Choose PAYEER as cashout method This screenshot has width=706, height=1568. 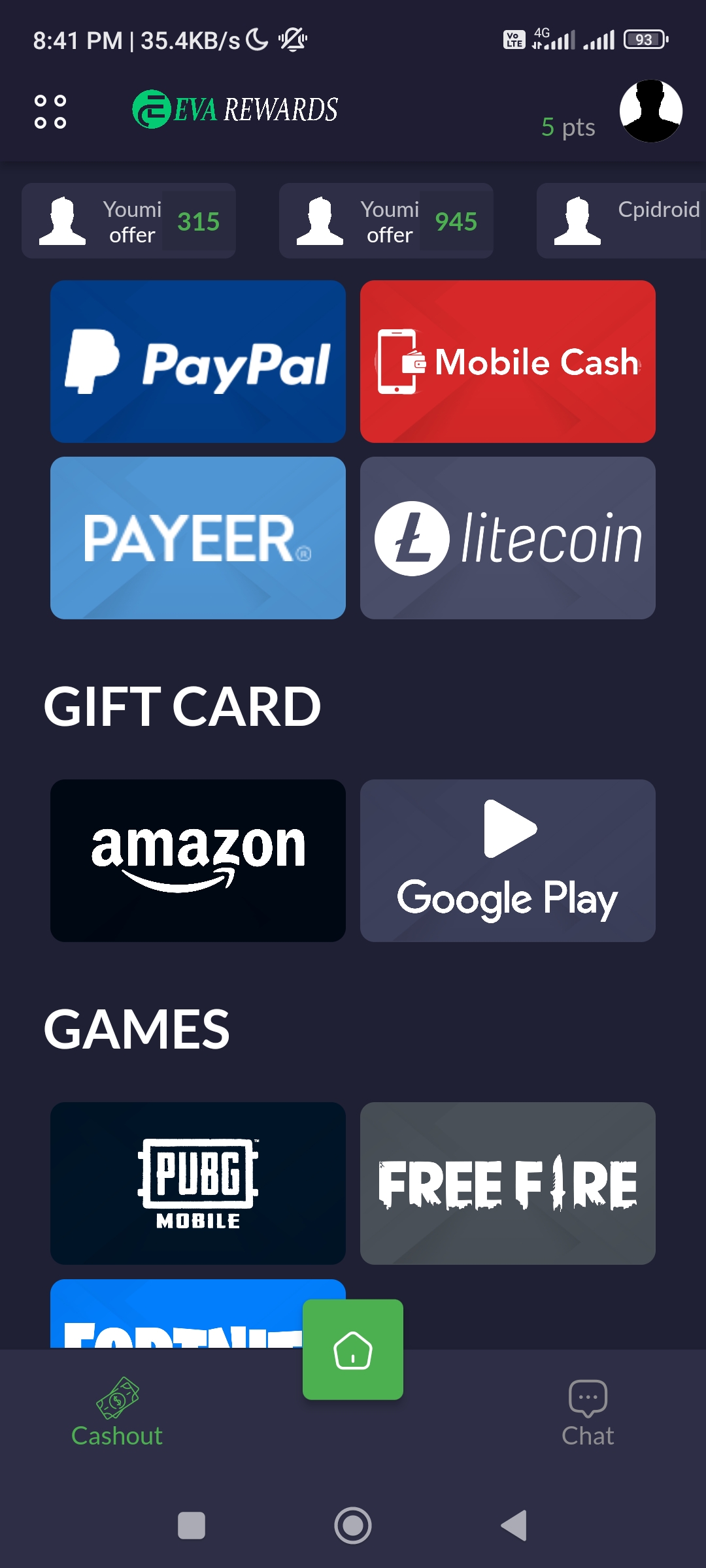point(198,538)
